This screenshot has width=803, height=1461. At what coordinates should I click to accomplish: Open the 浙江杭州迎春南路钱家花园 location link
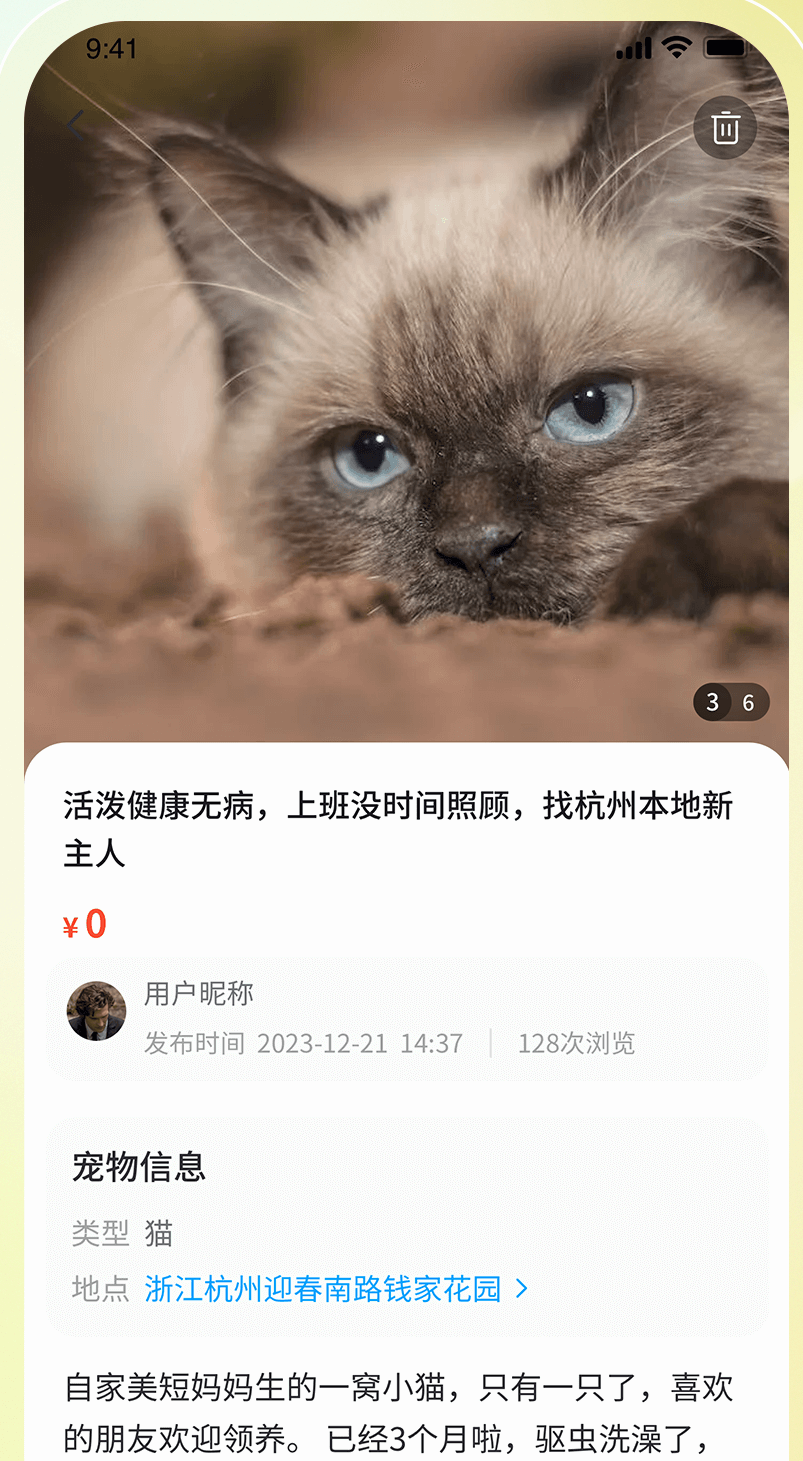coord(335,1289)
